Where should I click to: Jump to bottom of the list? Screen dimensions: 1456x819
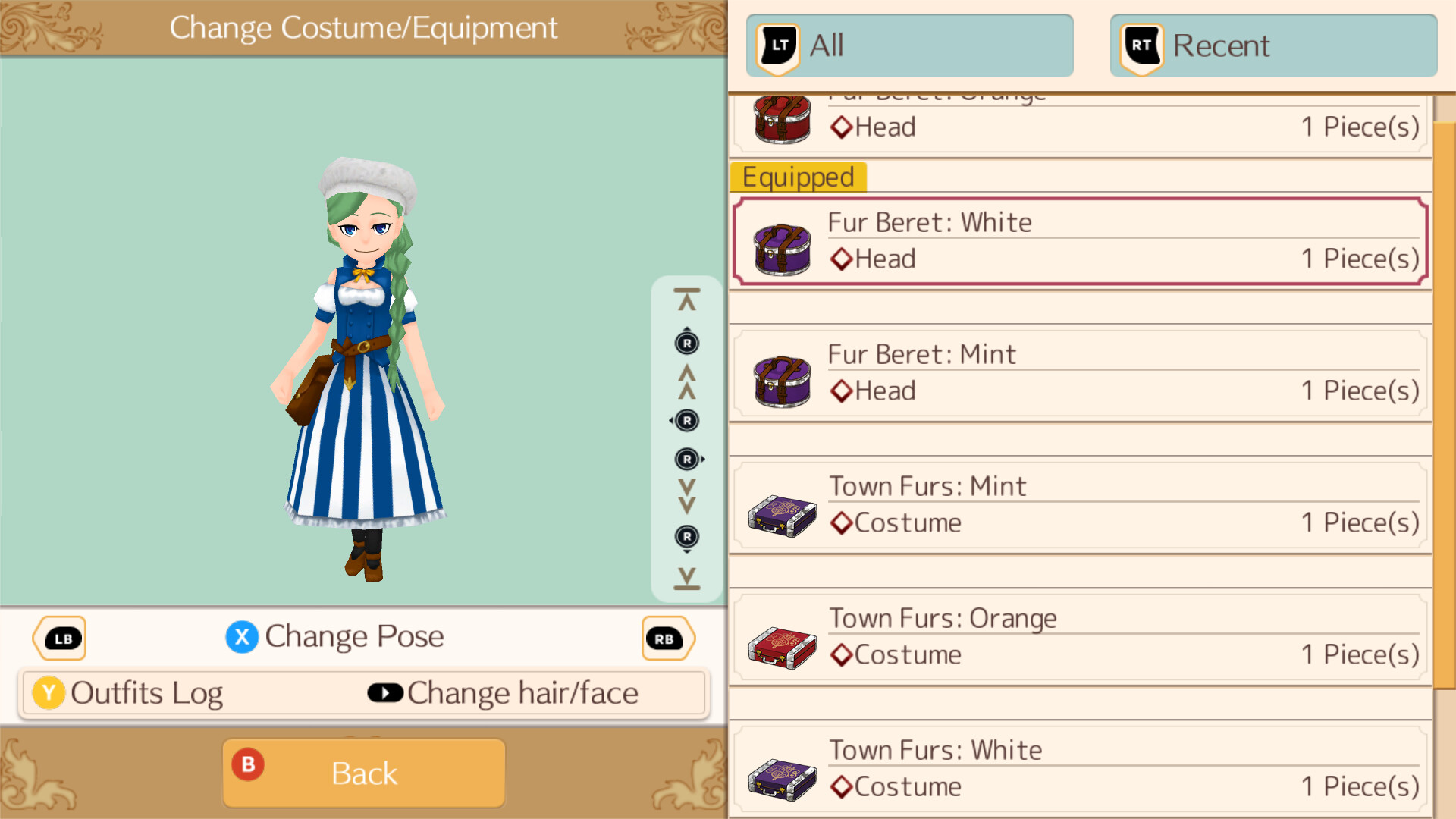687,578
